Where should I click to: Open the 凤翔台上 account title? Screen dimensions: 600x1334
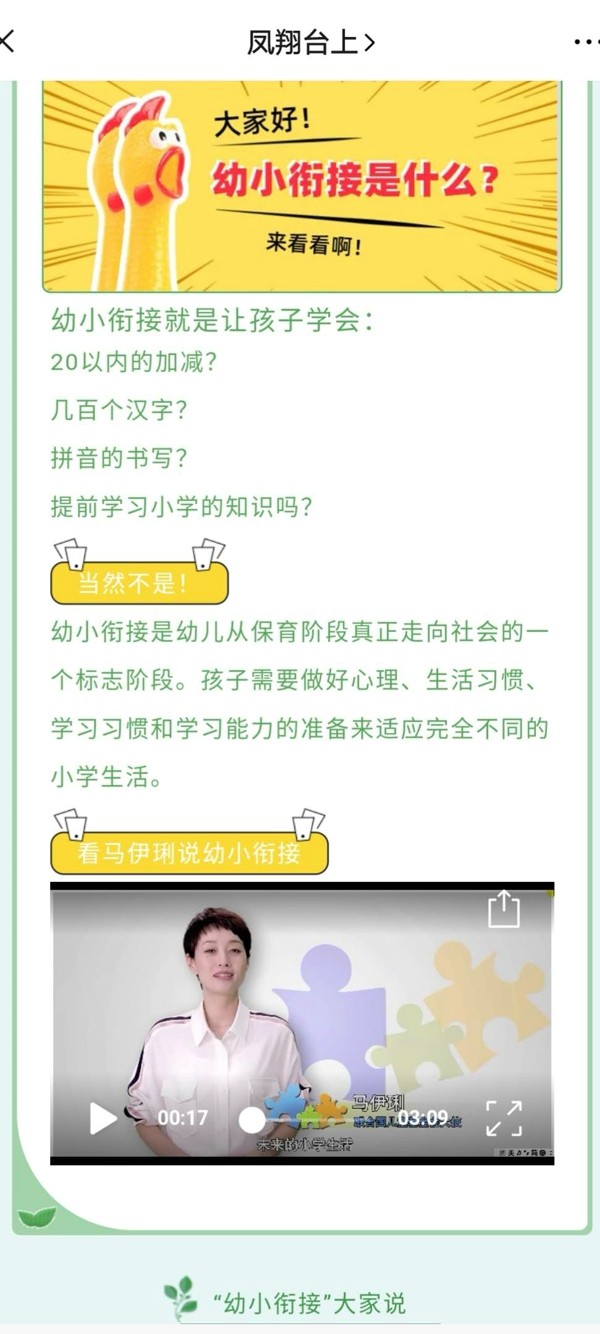[310, 42]
